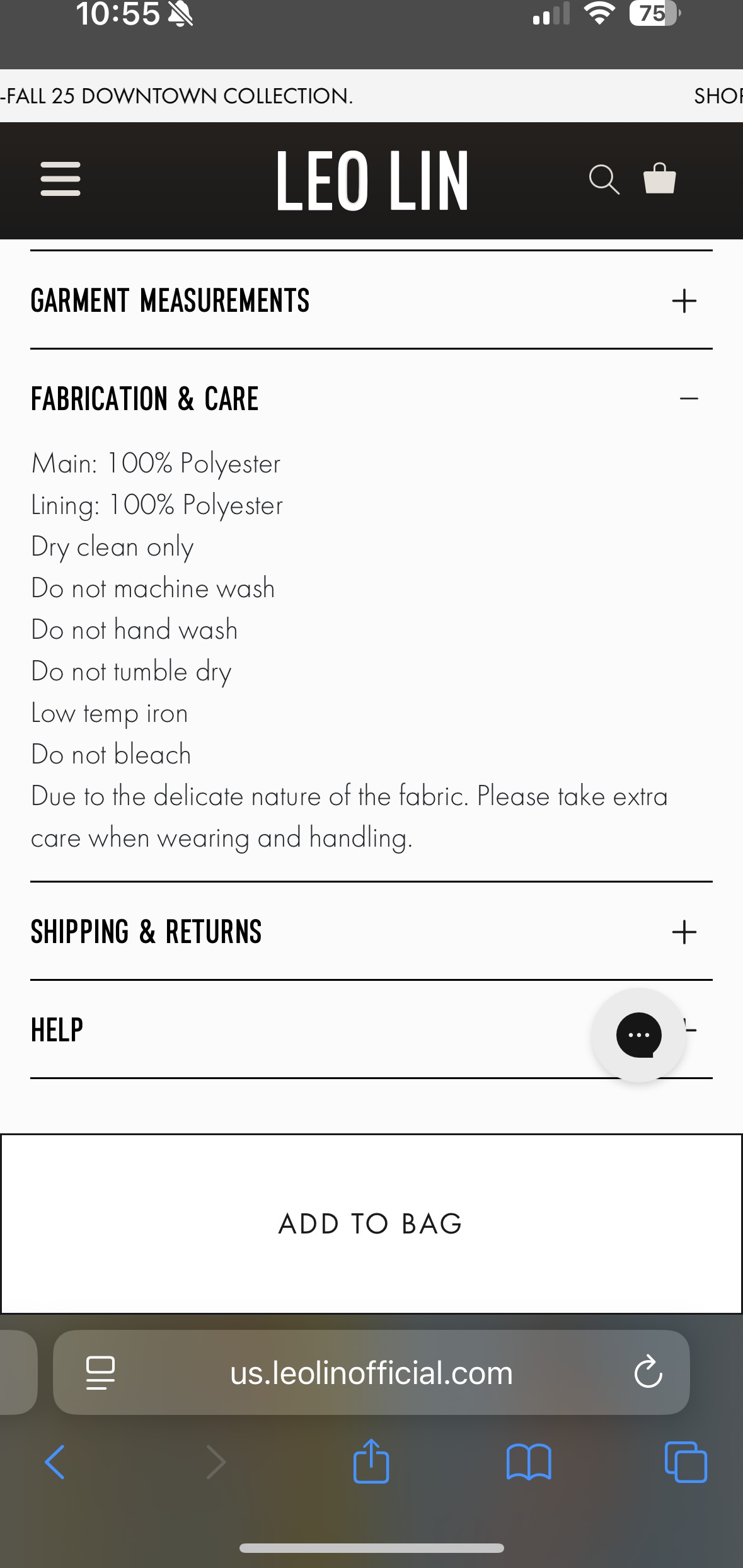Viewport: 743px width, 1568px height.
Task: Expand Shipping & Returns section
Action: [x=371, y=932]
